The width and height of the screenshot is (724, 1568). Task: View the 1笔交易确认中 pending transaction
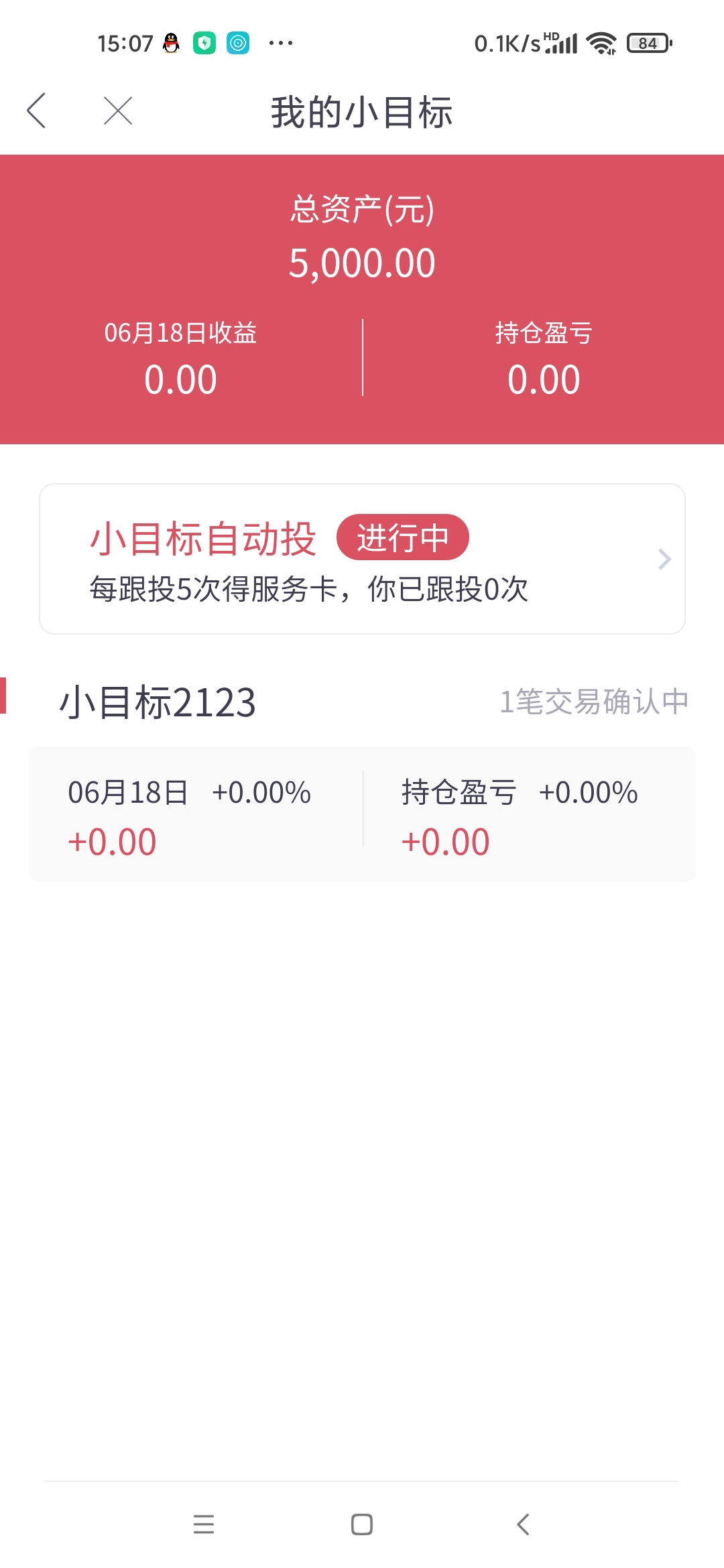(594, 702)
